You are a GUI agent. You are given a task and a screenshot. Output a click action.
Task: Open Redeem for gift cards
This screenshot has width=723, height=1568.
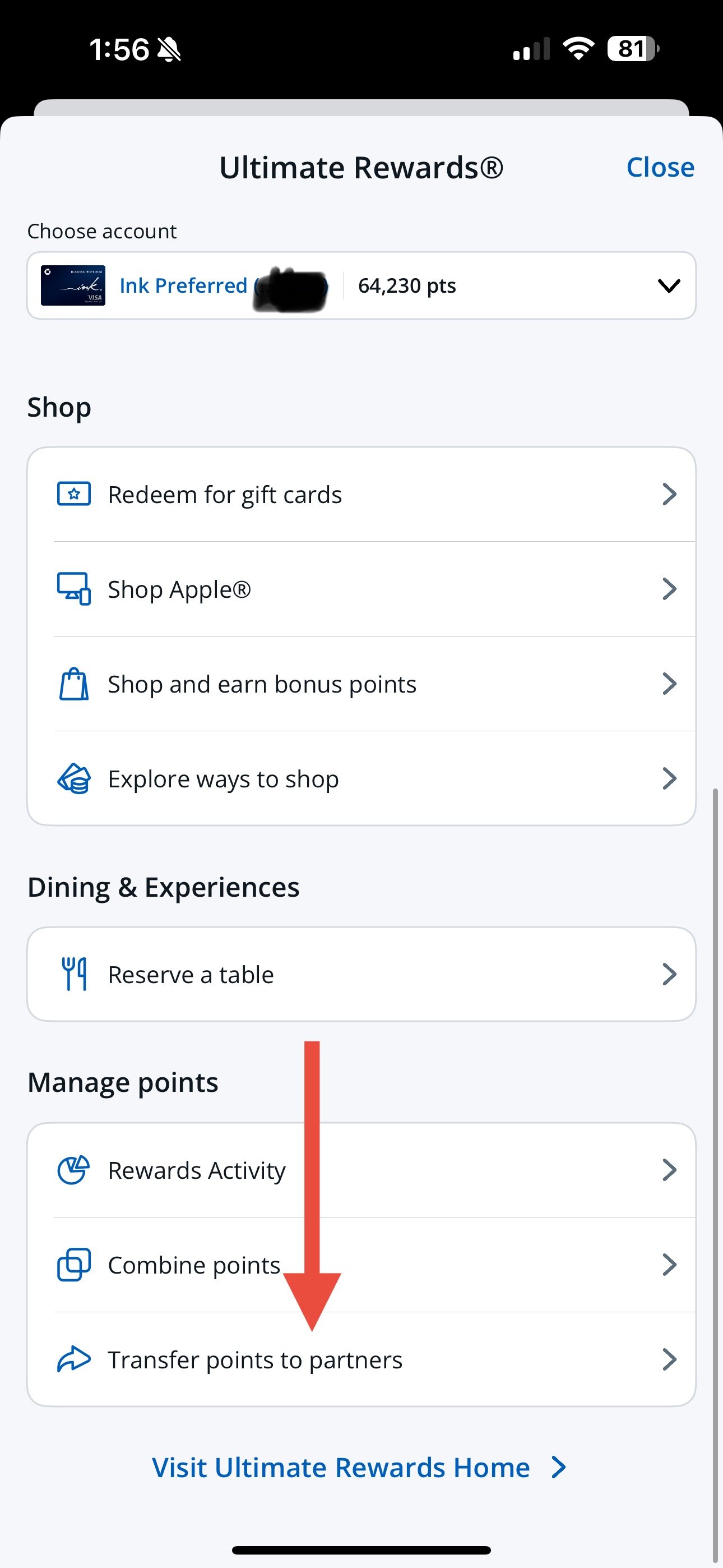coord(361,494)
